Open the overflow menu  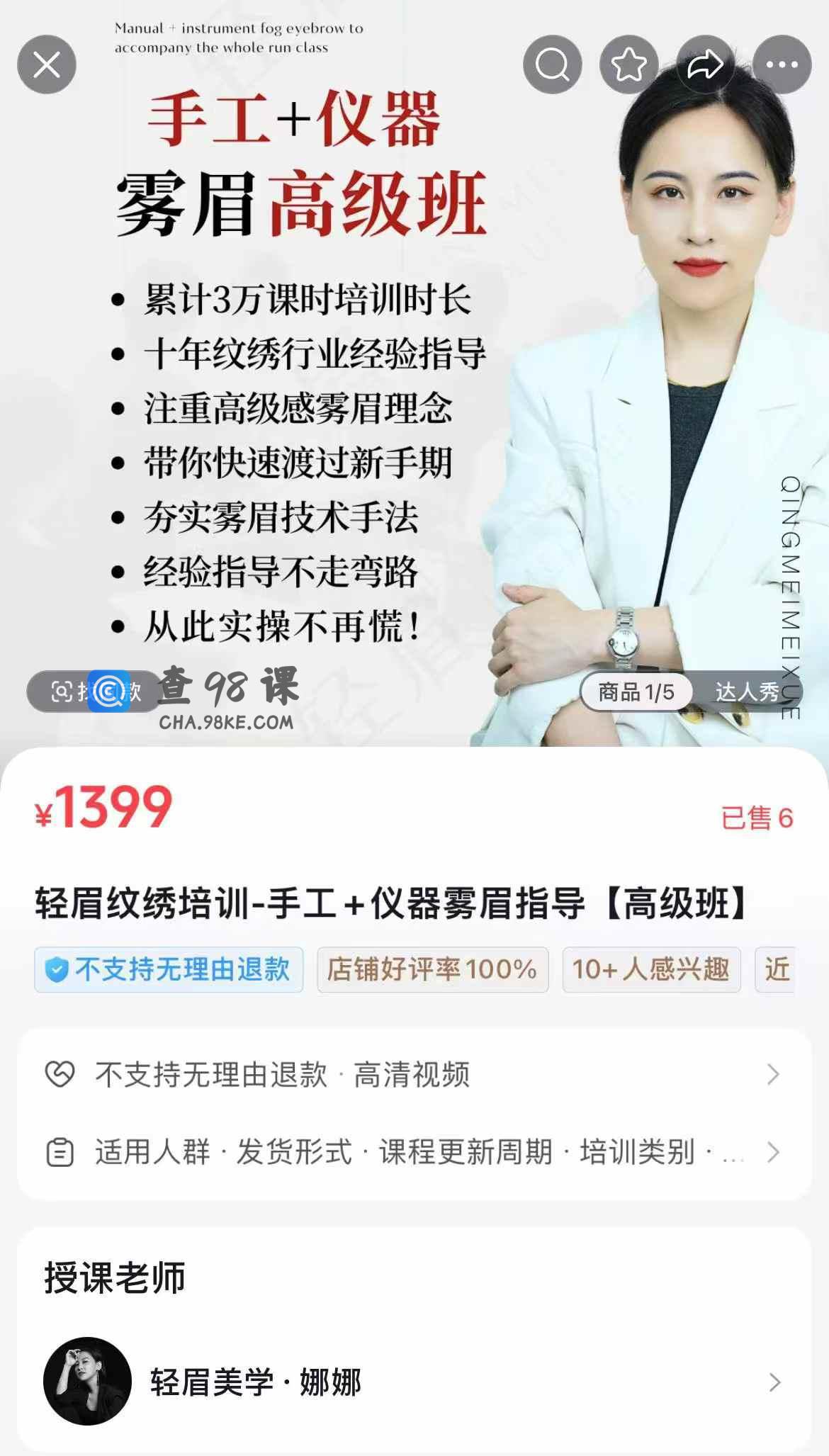[782, 65]
